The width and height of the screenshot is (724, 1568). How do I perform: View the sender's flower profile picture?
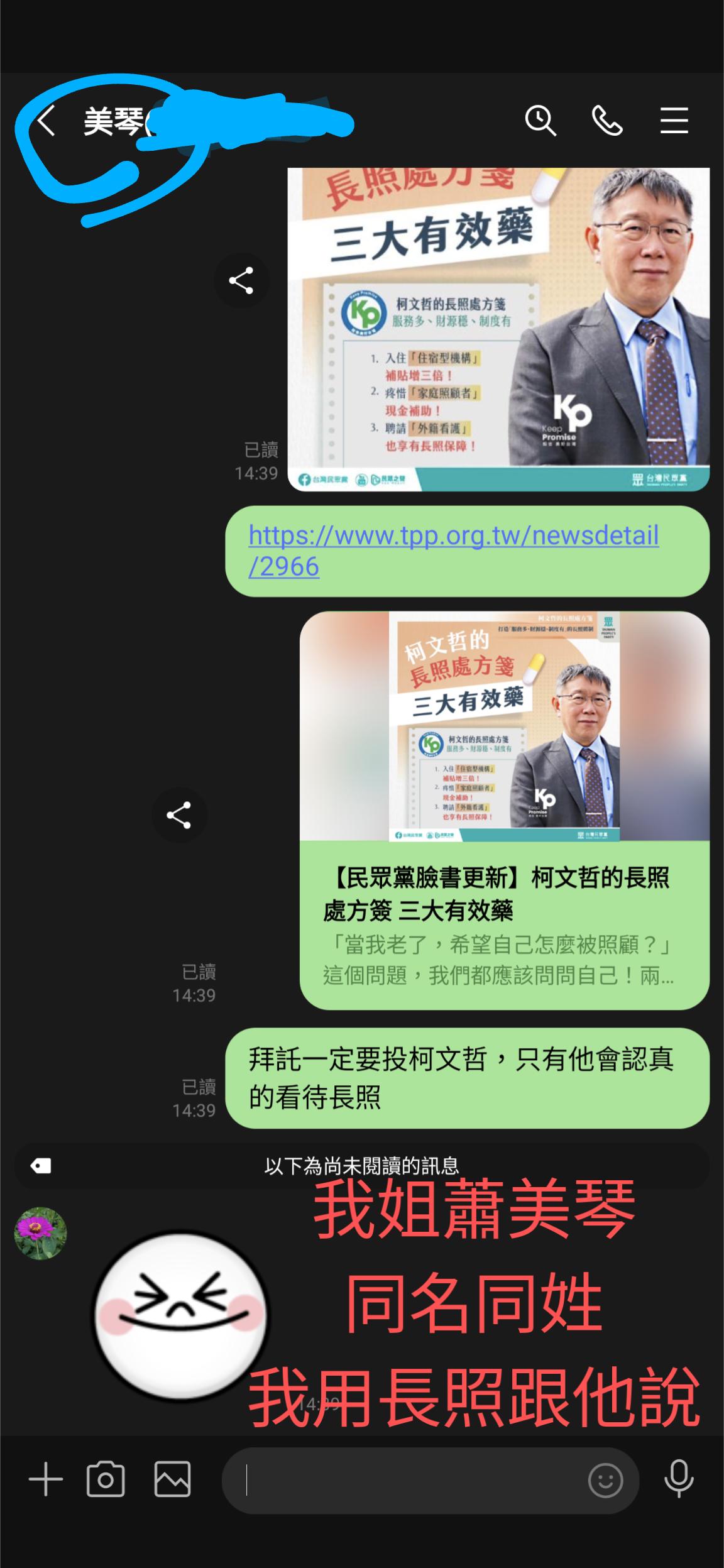[41, 1233]
